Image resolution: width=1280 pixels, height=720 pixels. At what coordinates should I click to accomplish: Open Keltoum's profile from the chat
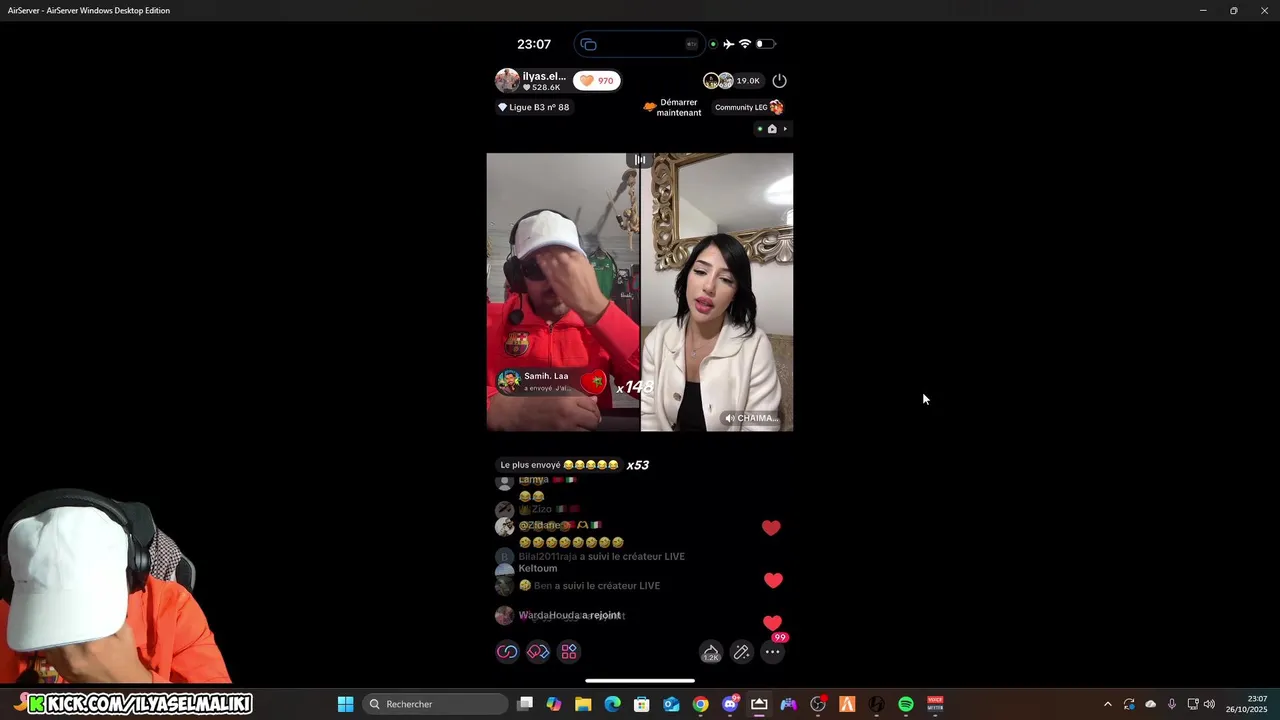point(538,568)
